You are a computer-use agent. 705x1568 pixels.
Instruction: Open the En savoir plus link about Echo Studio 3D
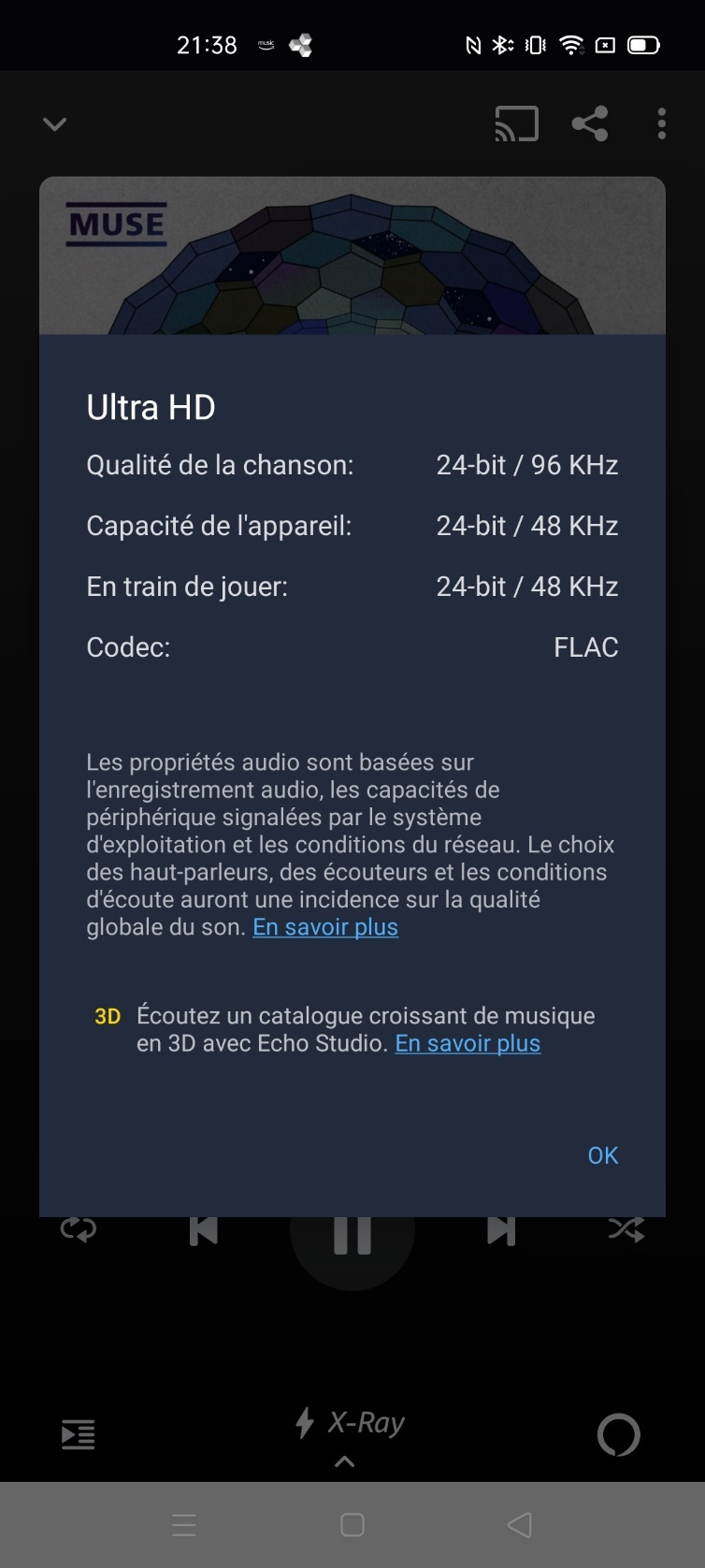(468, 1043)
